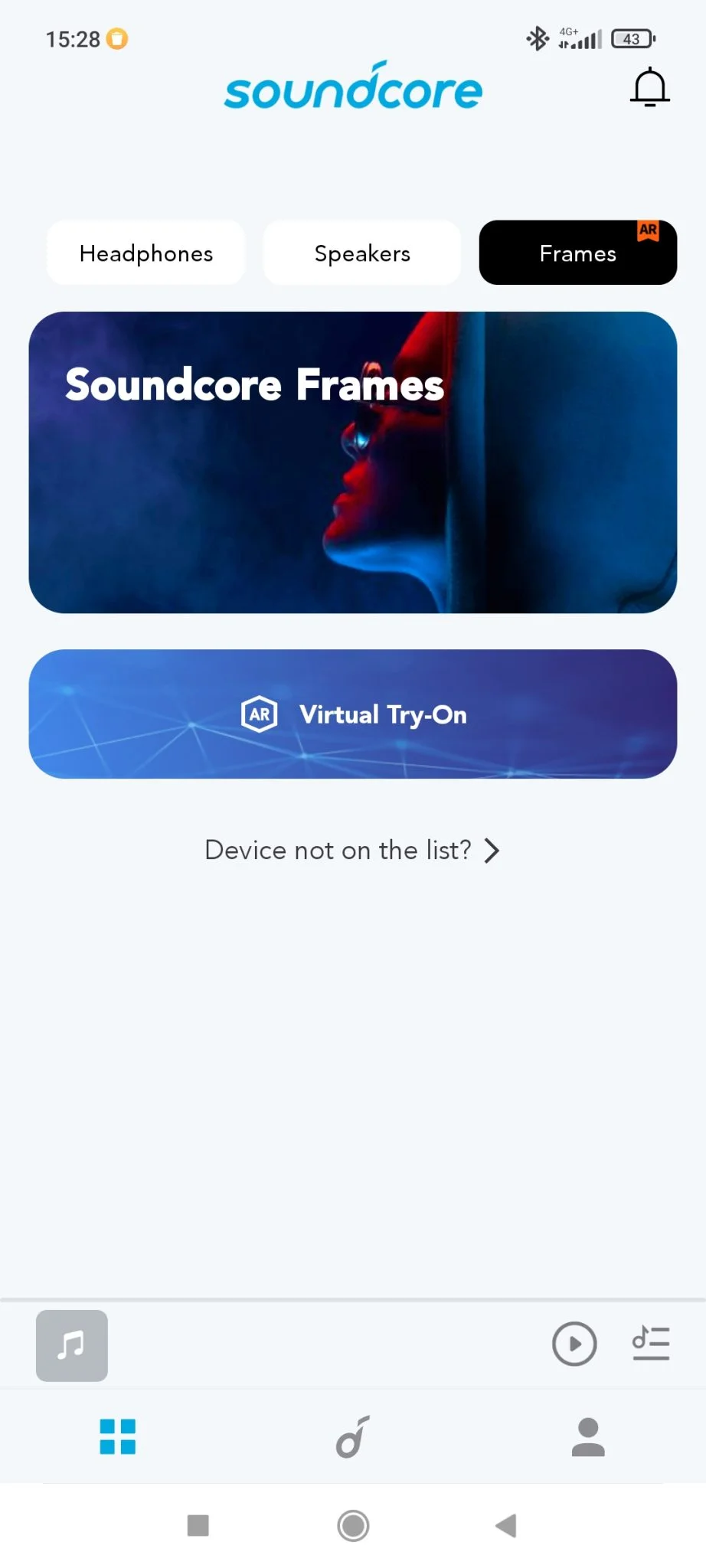Open the playlist queue icon
This screenshot has height=1568, width=706.
(651, 1344)
